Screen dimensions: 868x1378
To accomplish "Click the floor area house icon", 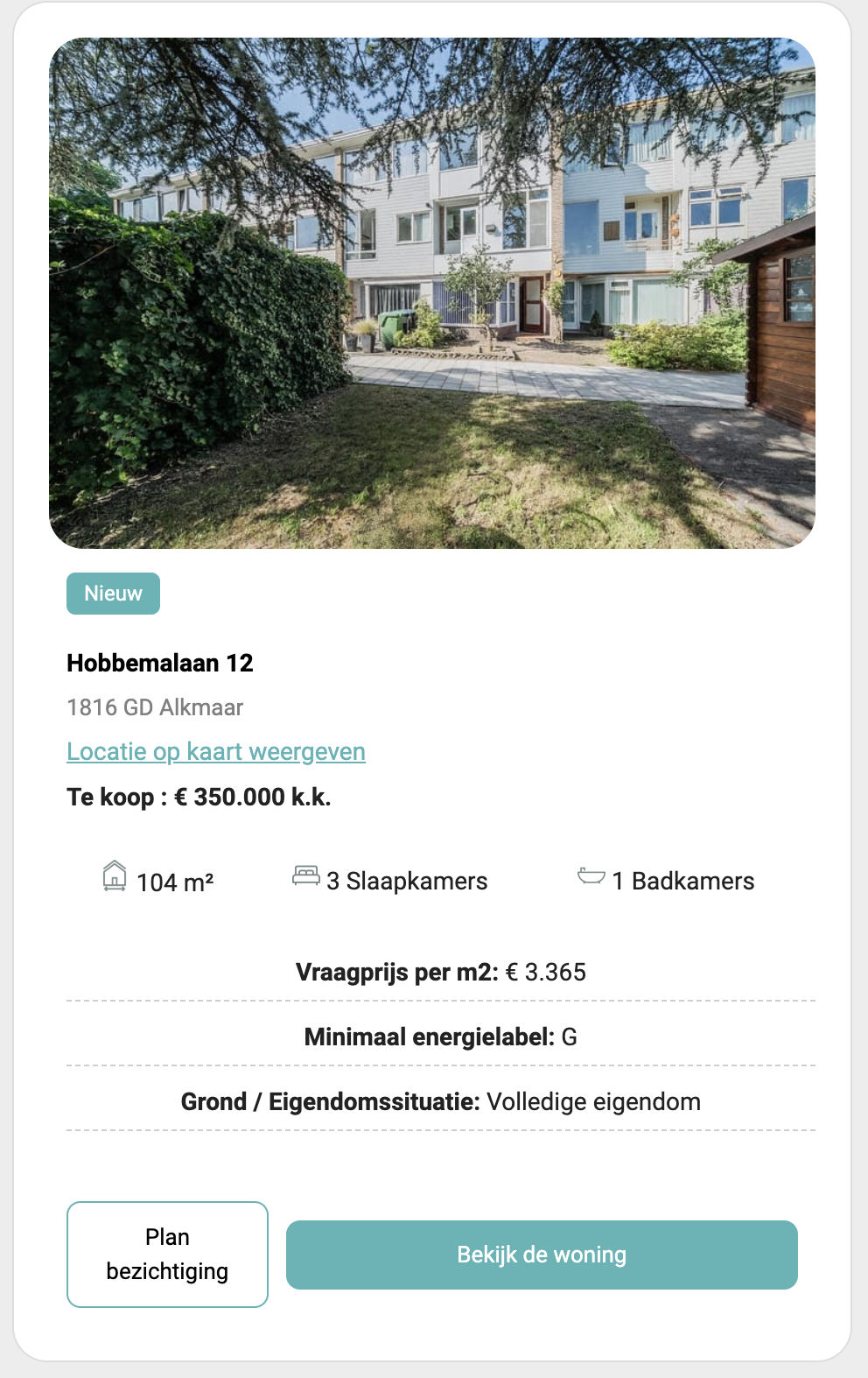I will point(114,878).
